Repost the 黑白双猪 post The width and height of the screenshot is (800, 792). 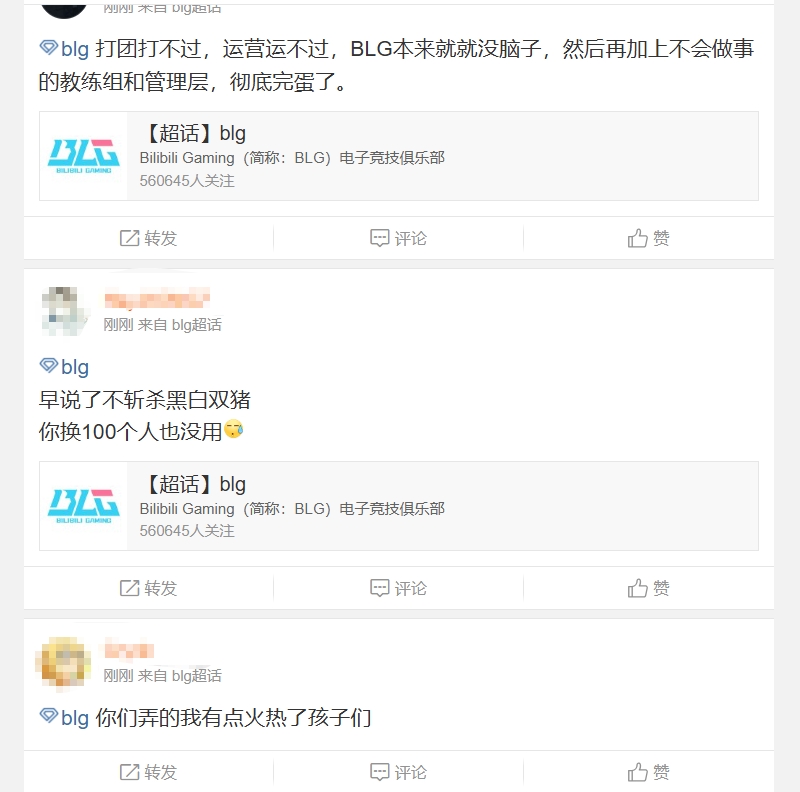click(x=148, y=588)
